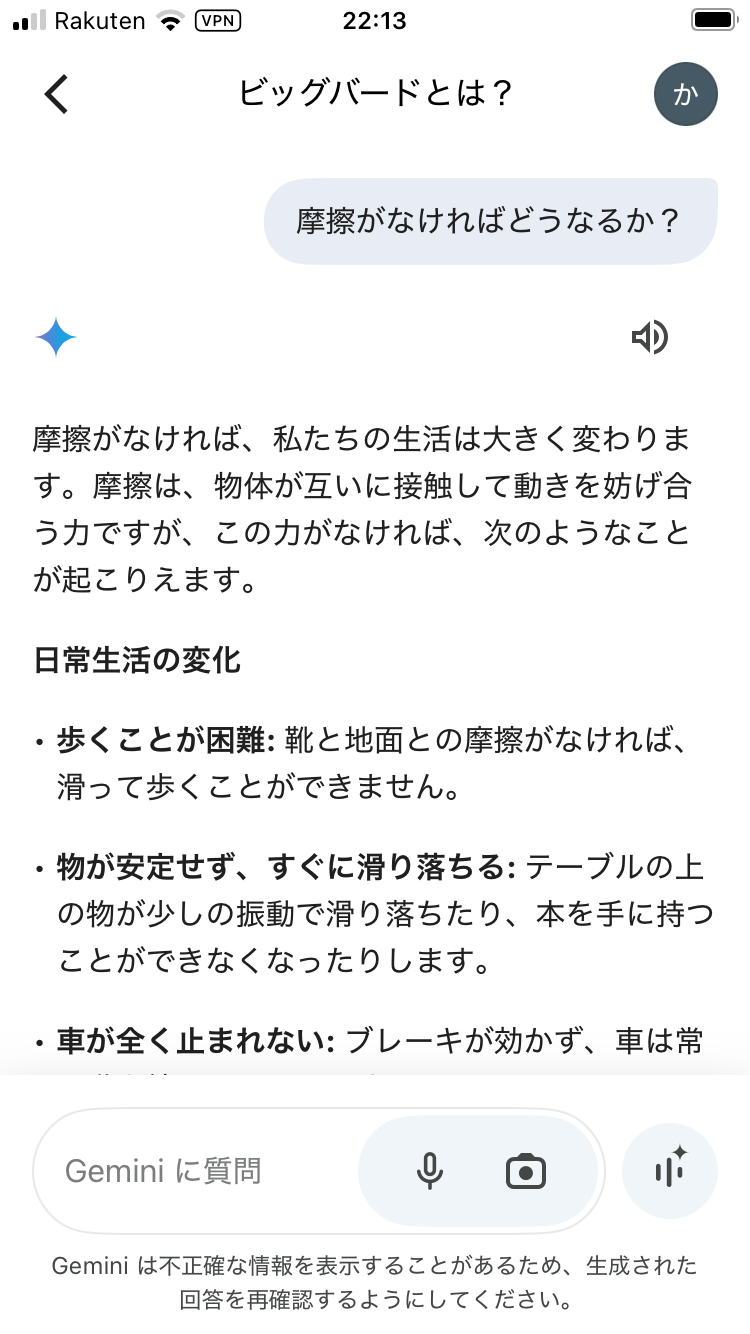Play the response aloud with the speaker icon
The width and height of the screenshot is (750, 1334).
(x=649, y=338)
